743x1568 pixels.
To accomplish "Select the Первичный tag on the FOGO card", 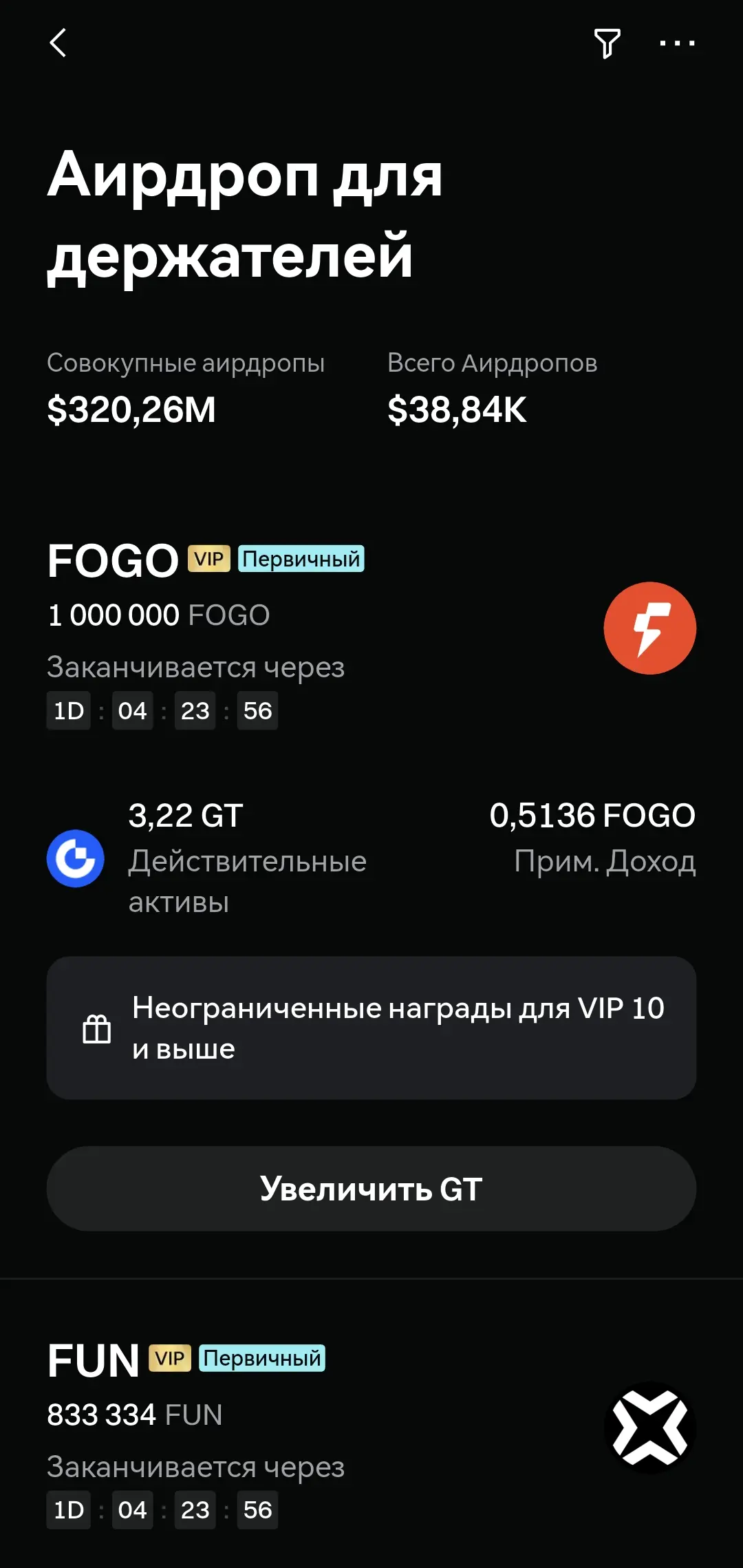I will [x=301, y=559].
